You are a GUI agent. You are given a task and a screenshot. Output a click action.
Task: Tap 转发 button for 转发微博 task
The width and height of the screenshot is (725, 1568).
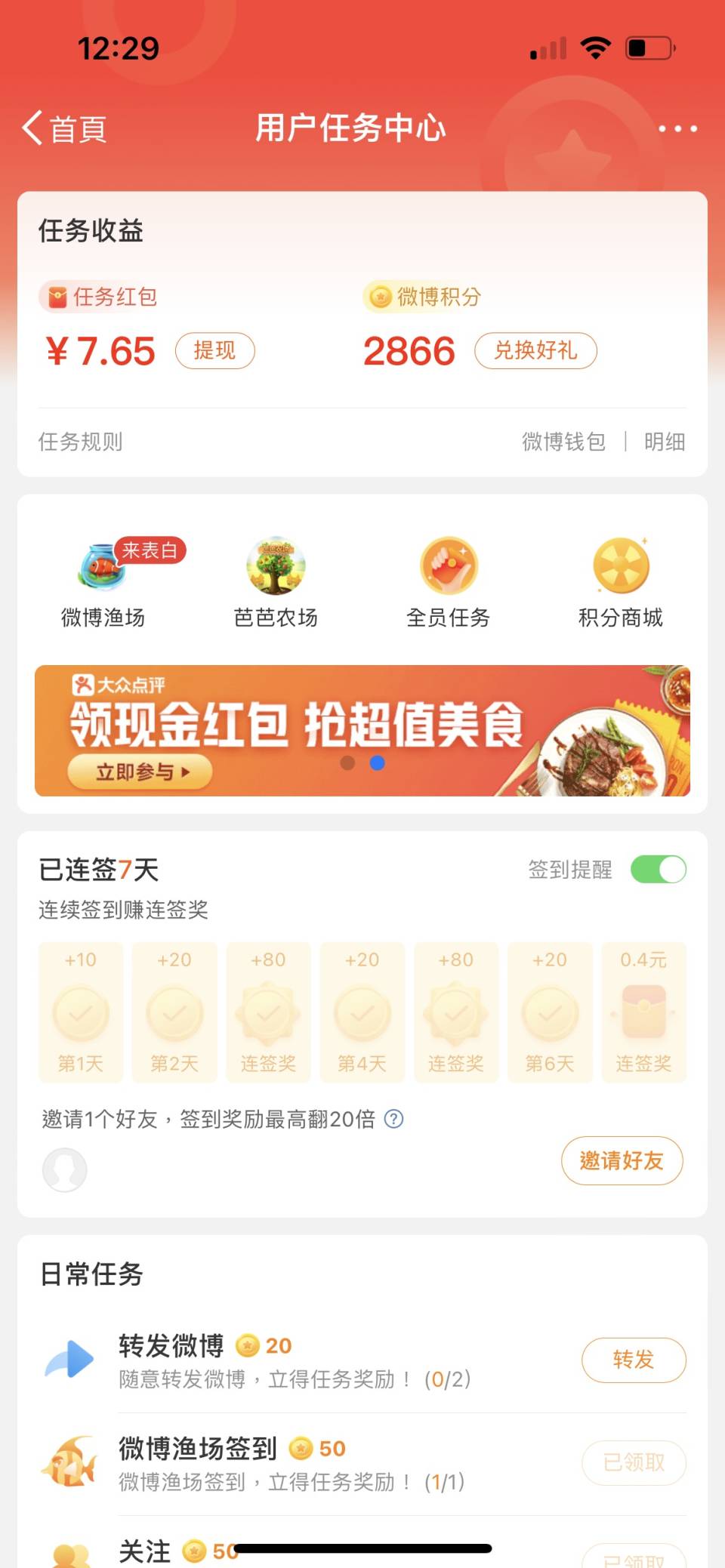[633, 1360]
